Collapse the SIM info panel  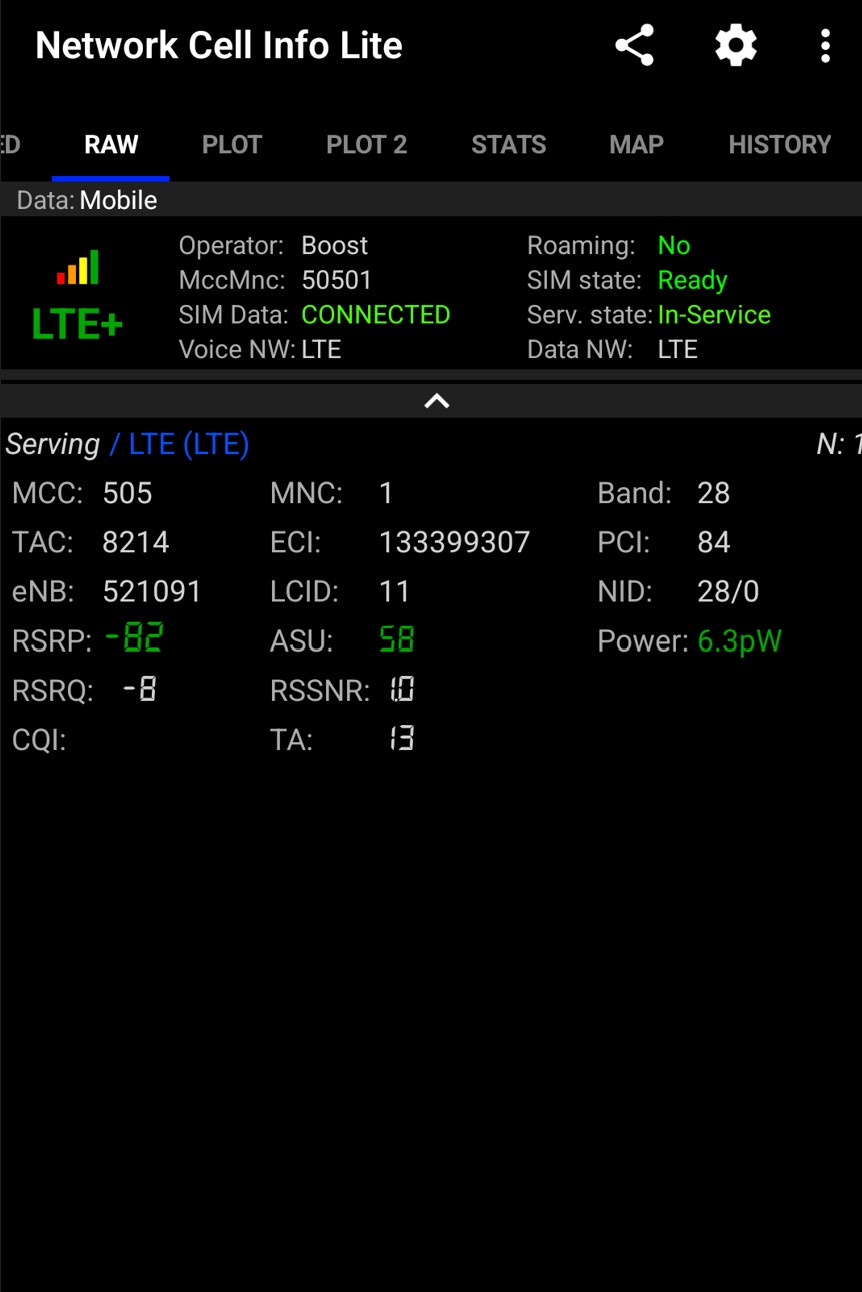[x=436, y=401]
